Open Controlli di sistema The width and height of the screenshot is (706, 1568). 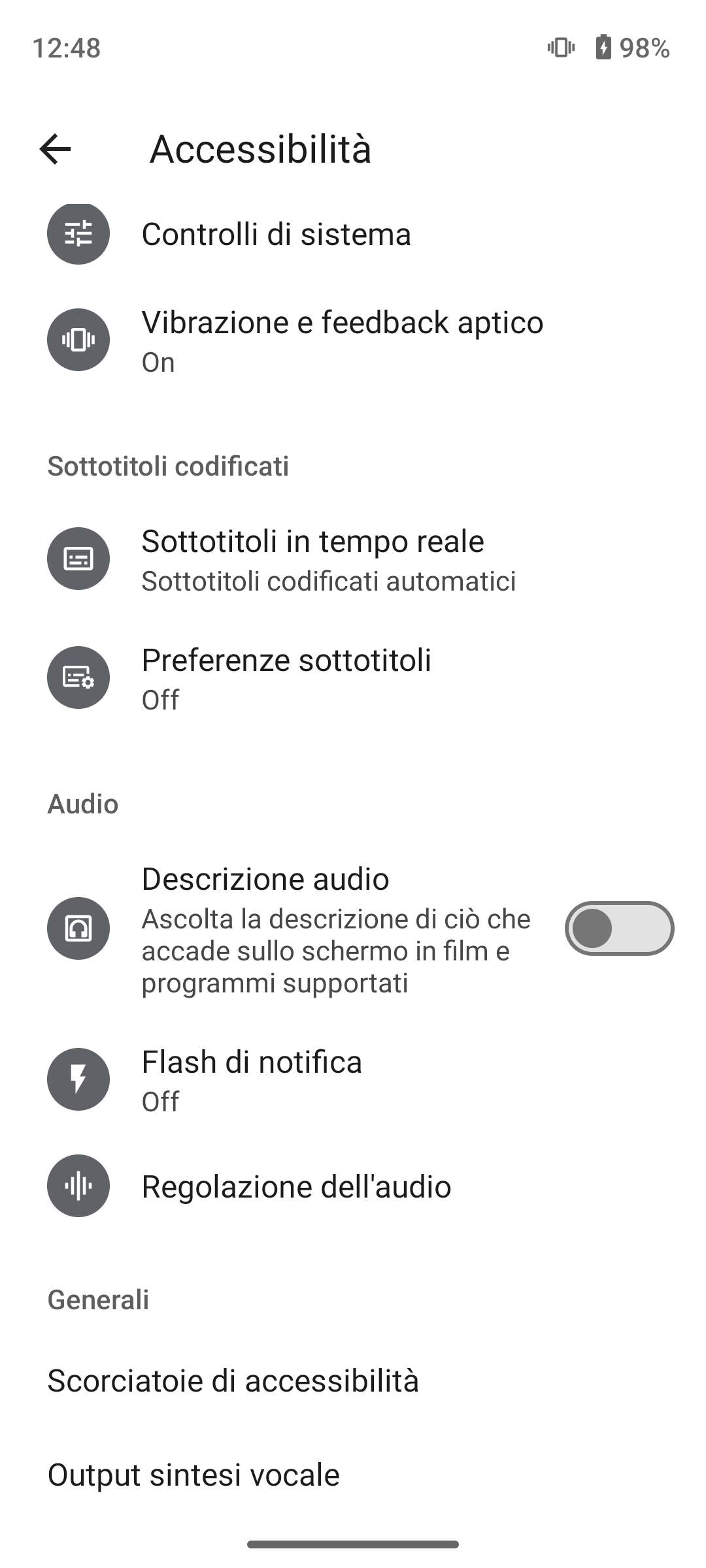point(276,235)
